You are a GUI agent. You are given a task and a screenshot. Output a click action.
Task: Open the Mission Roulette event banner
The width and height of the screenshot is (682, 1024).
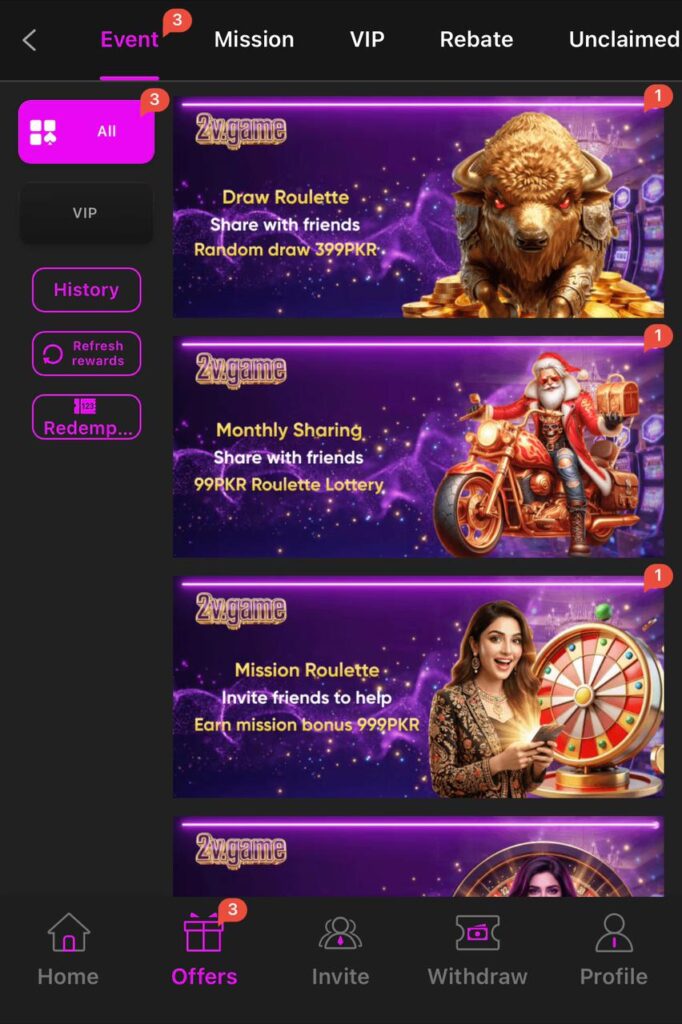418,686
